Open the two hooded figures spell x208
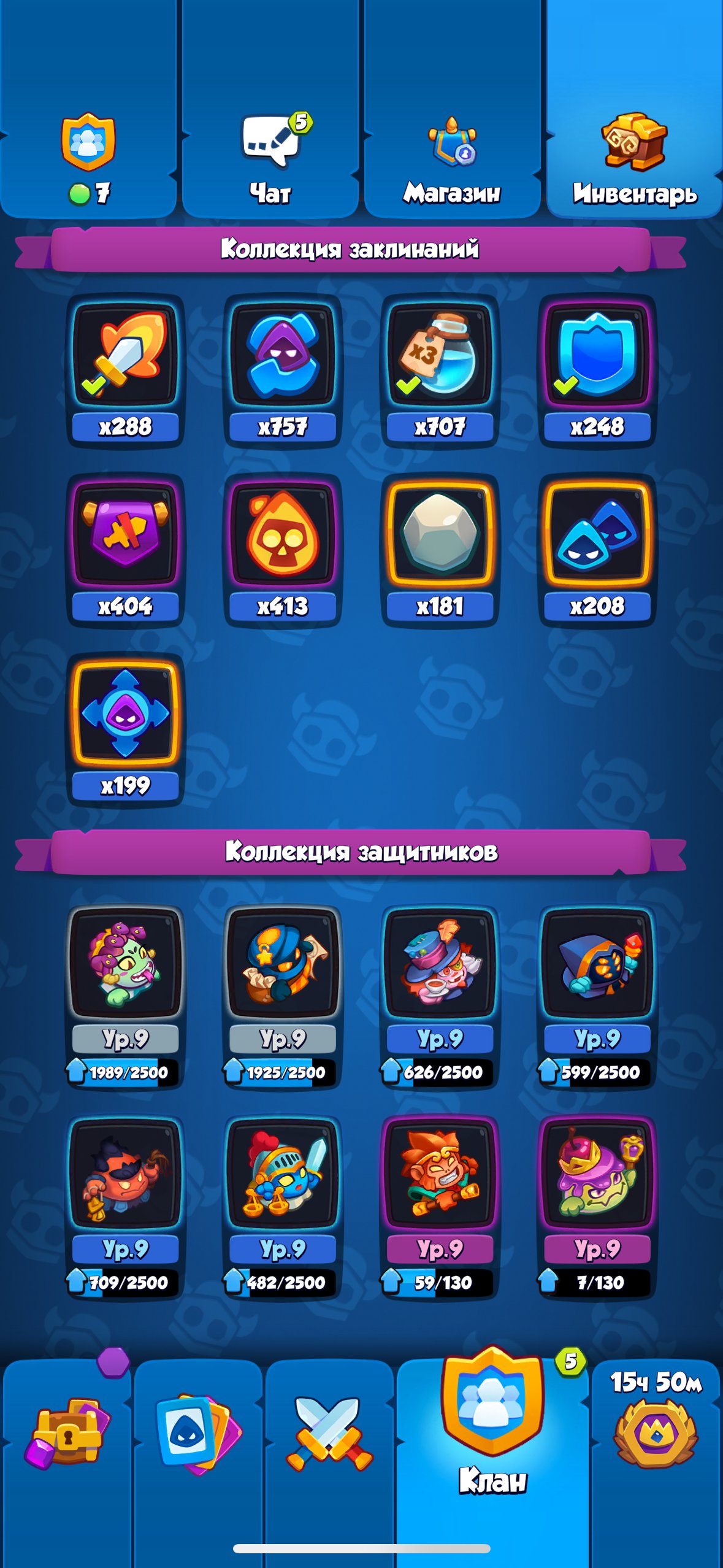 coord(597,550)
